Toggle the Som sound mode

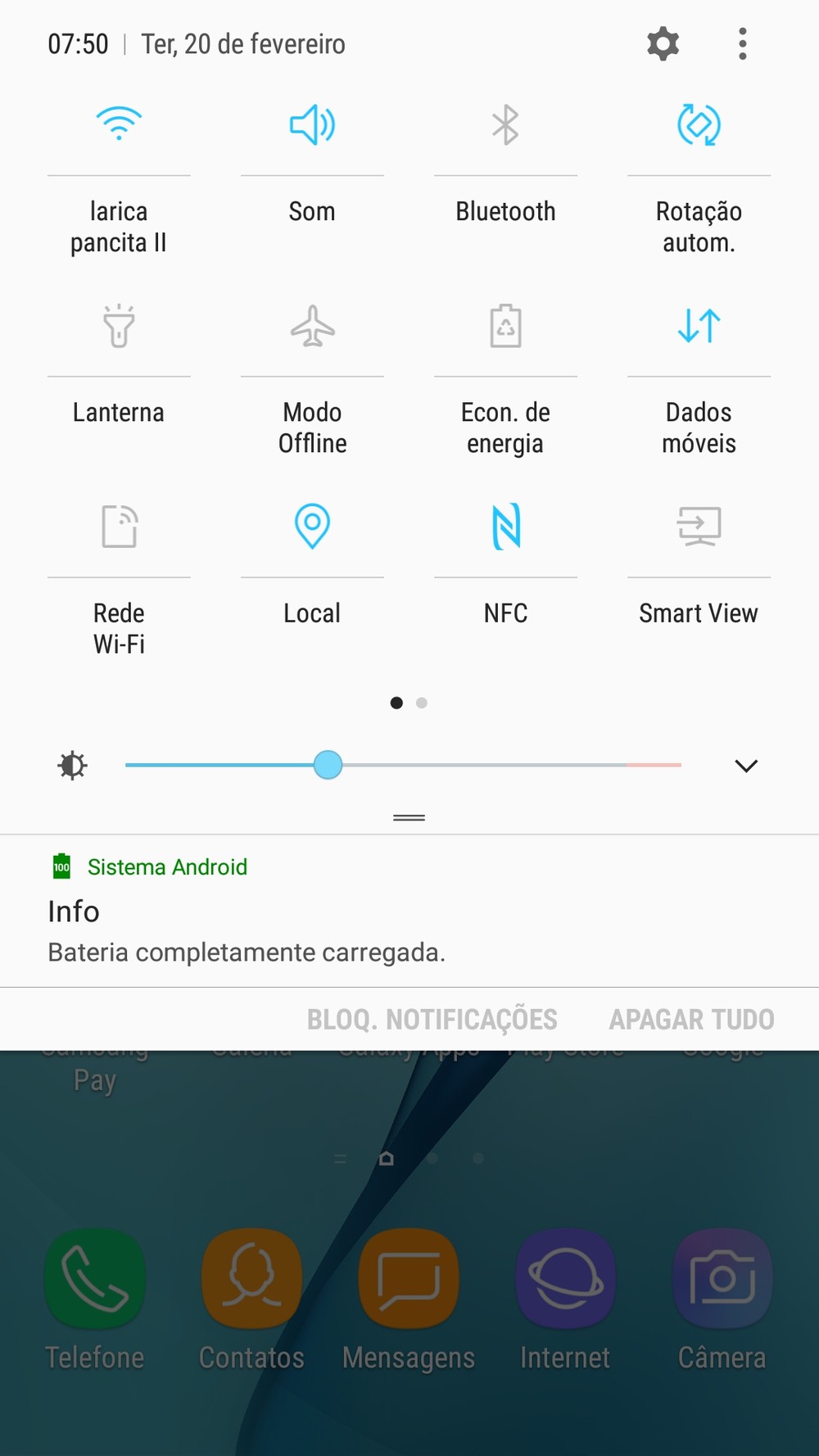[x=312, y=125]
